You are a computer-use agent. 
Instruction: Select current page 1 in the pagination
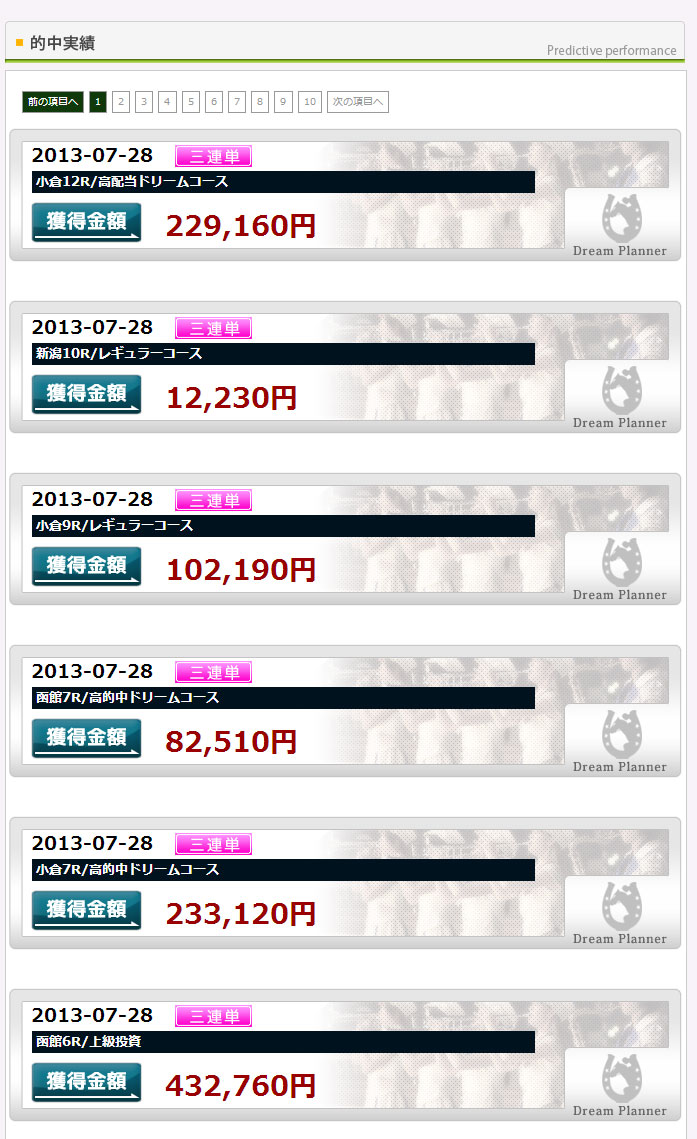coord(98,102)
